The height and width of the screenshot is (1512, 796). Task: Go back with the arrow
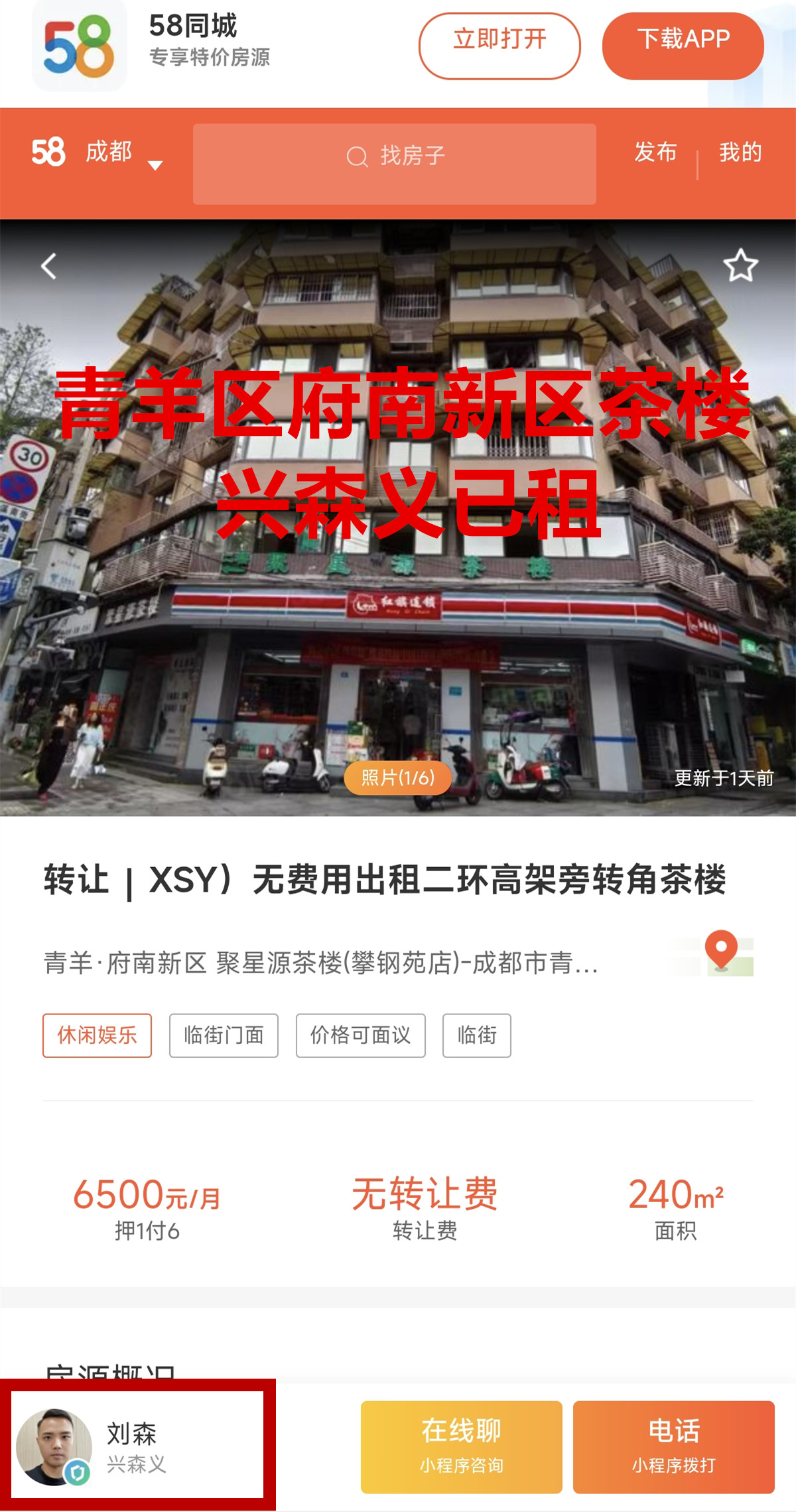pos(49,266)
